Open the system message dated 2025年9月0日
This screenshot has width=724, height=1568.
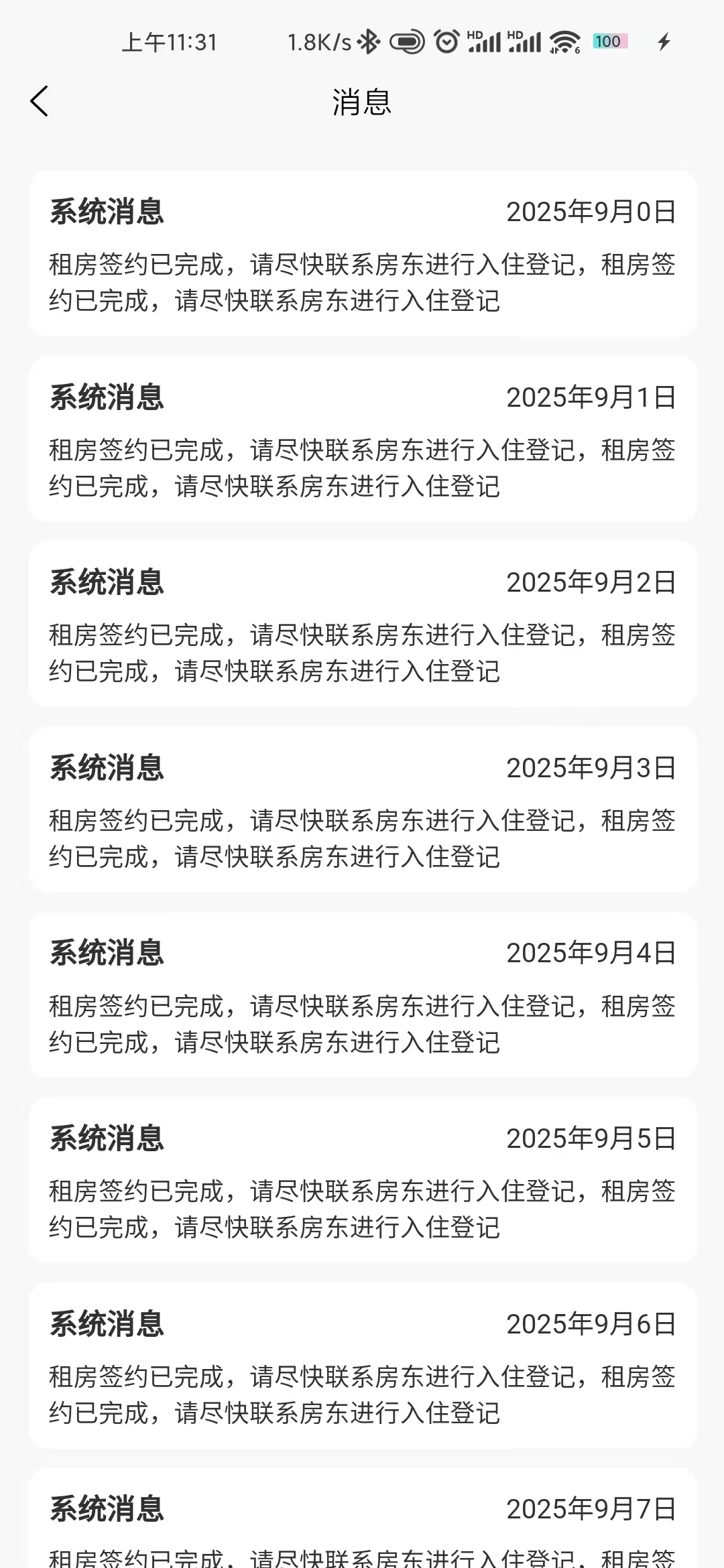pyautogui.click(x=362, y=253)
